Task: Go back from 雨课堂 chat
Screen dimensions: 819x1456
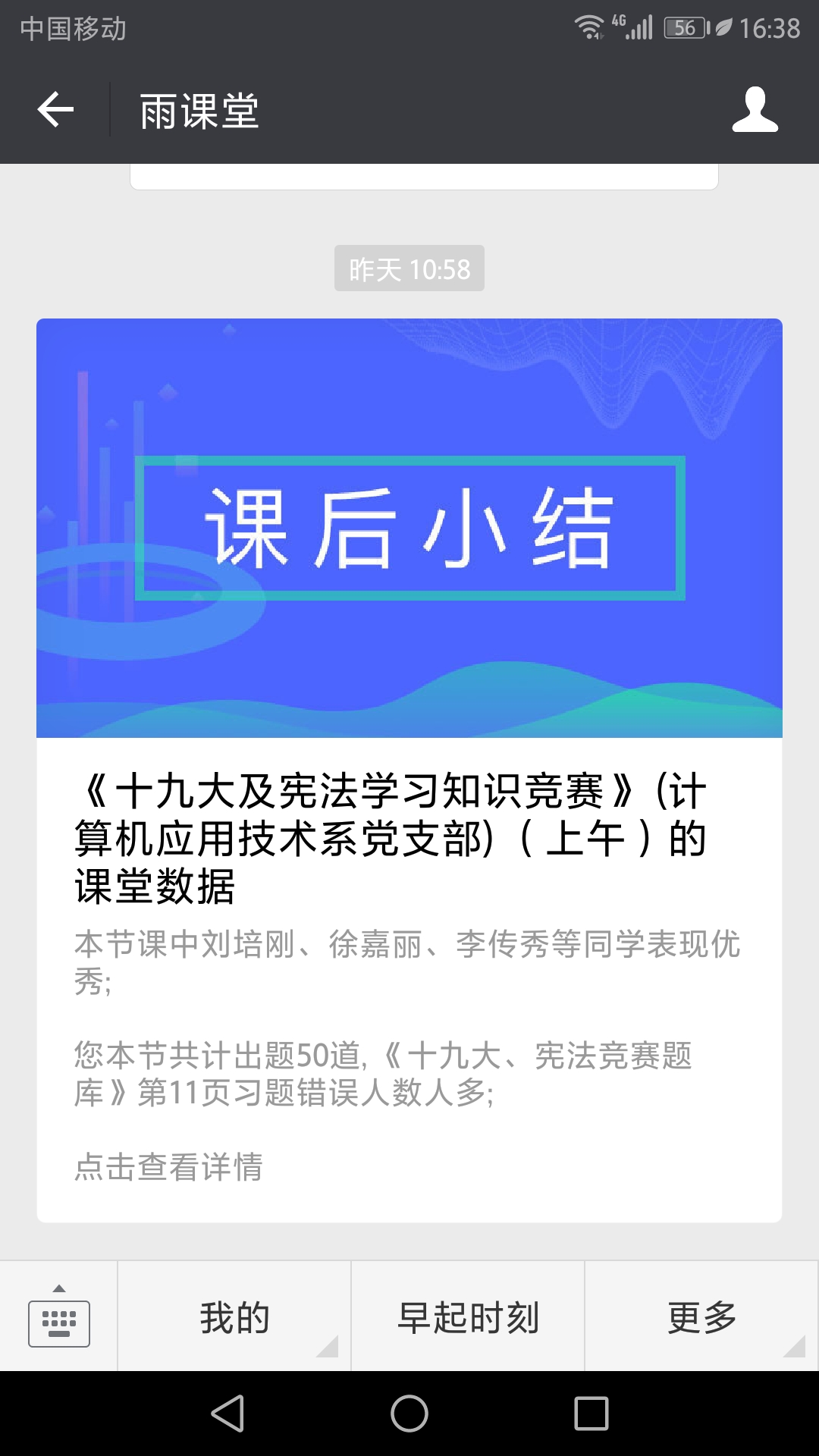Action: tap(55, 110)
